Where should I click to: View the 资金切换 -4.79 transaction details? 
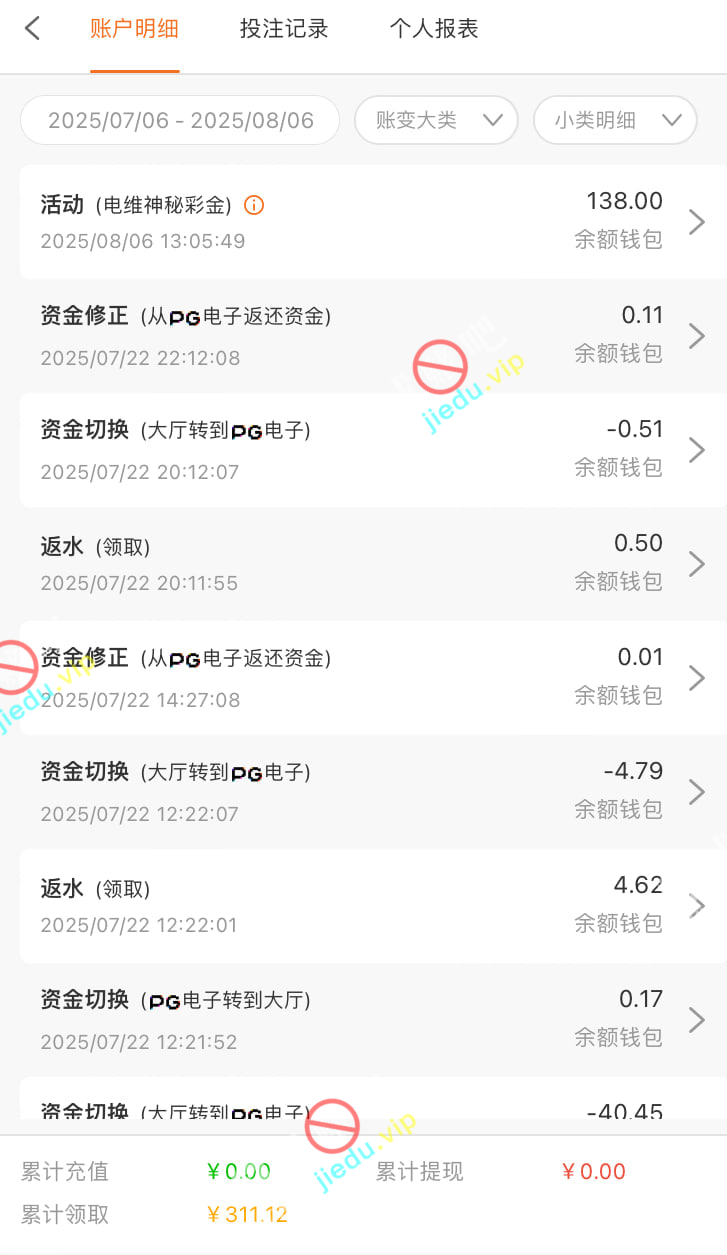pos(372,792)
